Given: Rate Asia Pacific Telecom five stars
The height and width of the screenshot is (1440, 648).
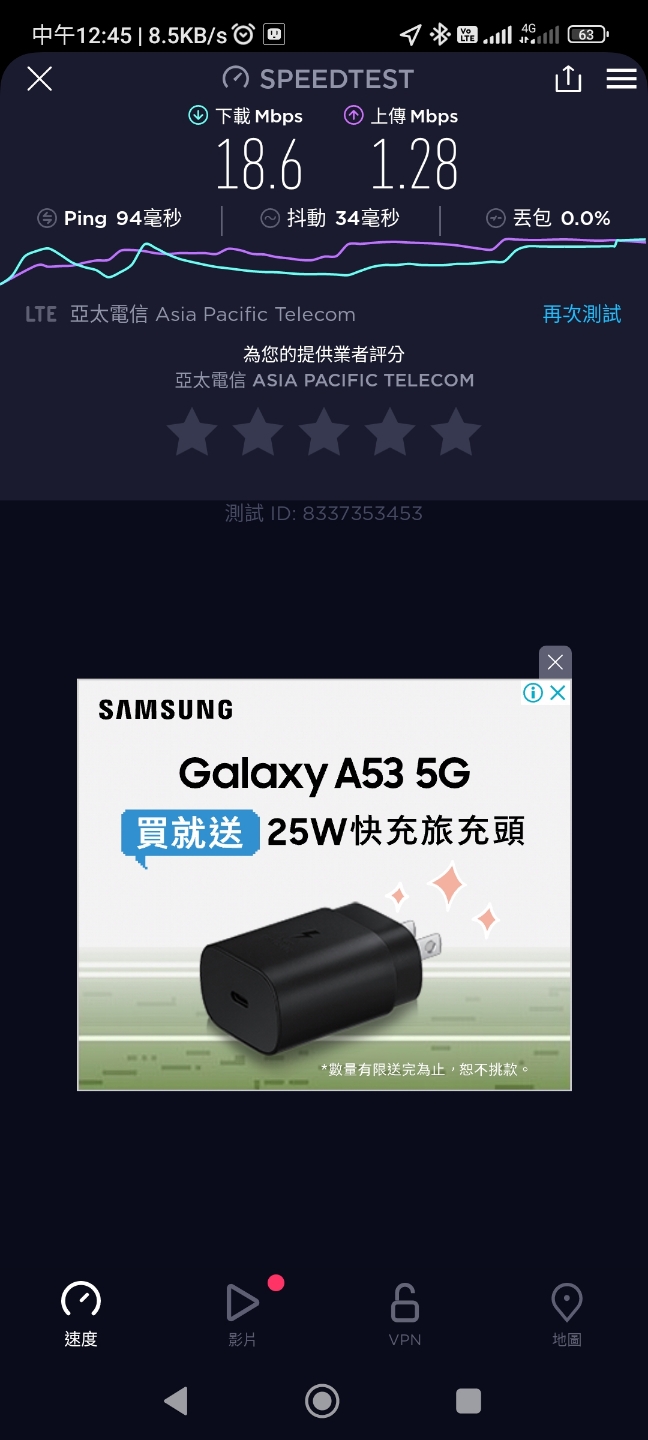Looking at the screenshot, I should click(456, 433).
